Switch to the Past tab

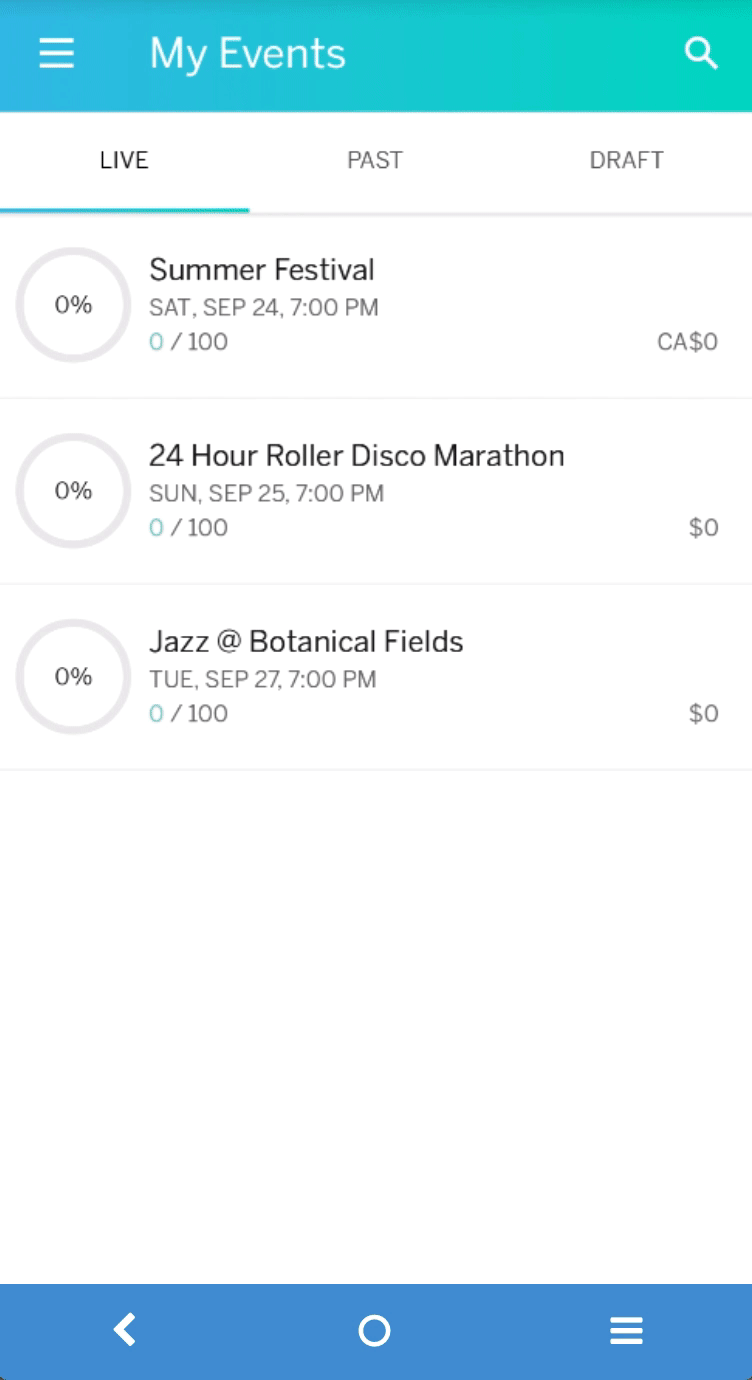[x=375, y=161]
